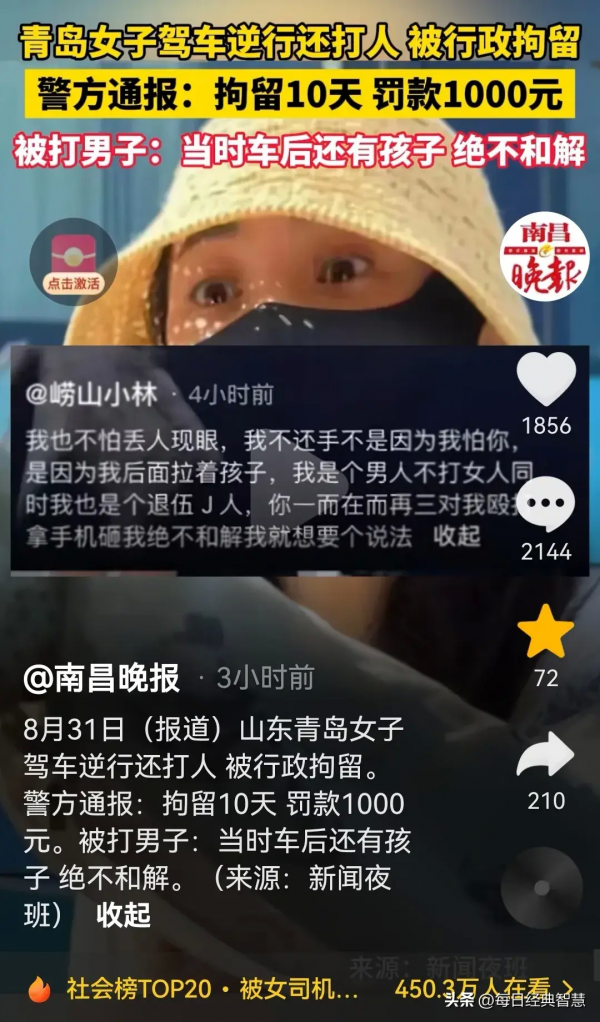Collapse the video description with 收起
The image size is (600, 1022).
point(123,914)
